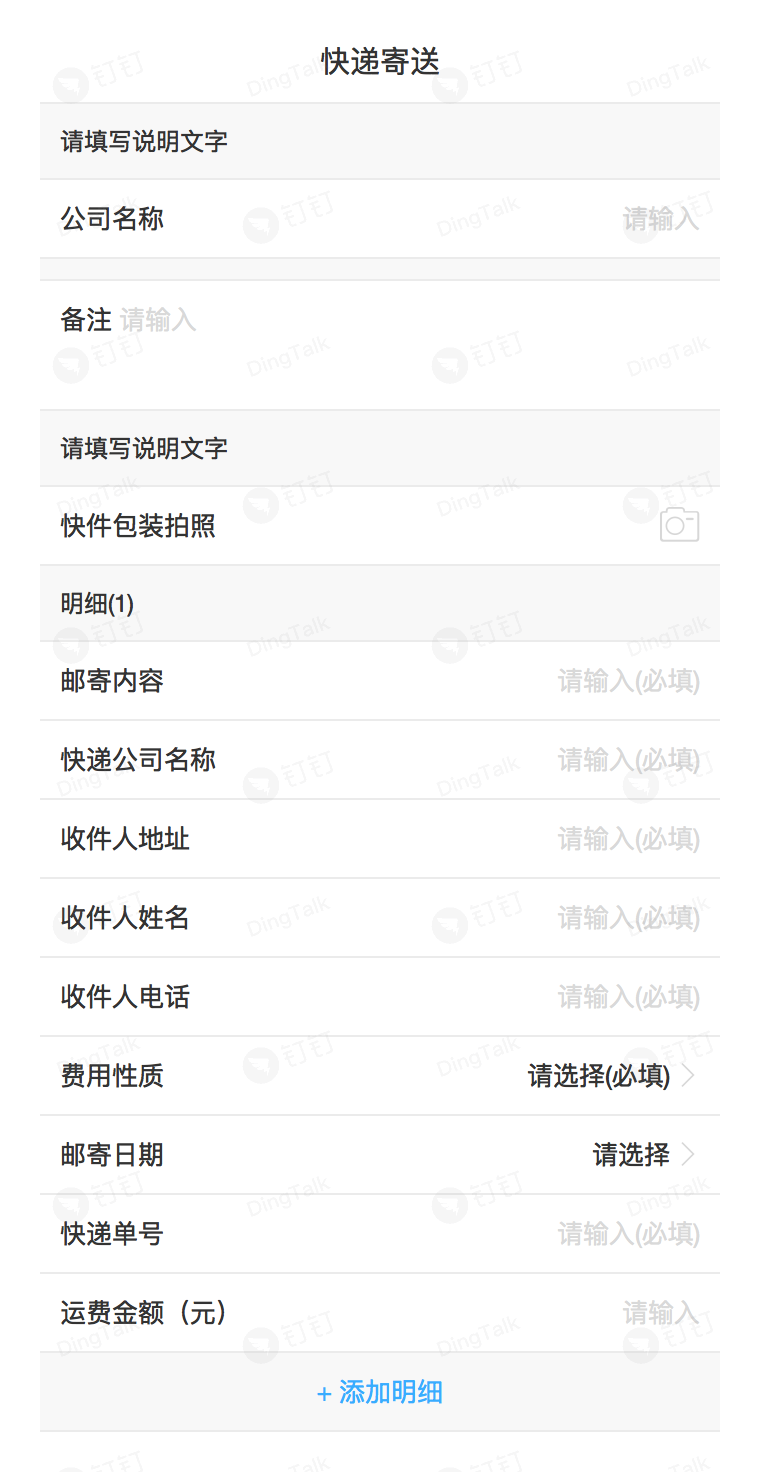The width and height of the screenshot is (760, 1472).
Task: Fill in the 邮寄内容 field
Action: coord(380,681)
